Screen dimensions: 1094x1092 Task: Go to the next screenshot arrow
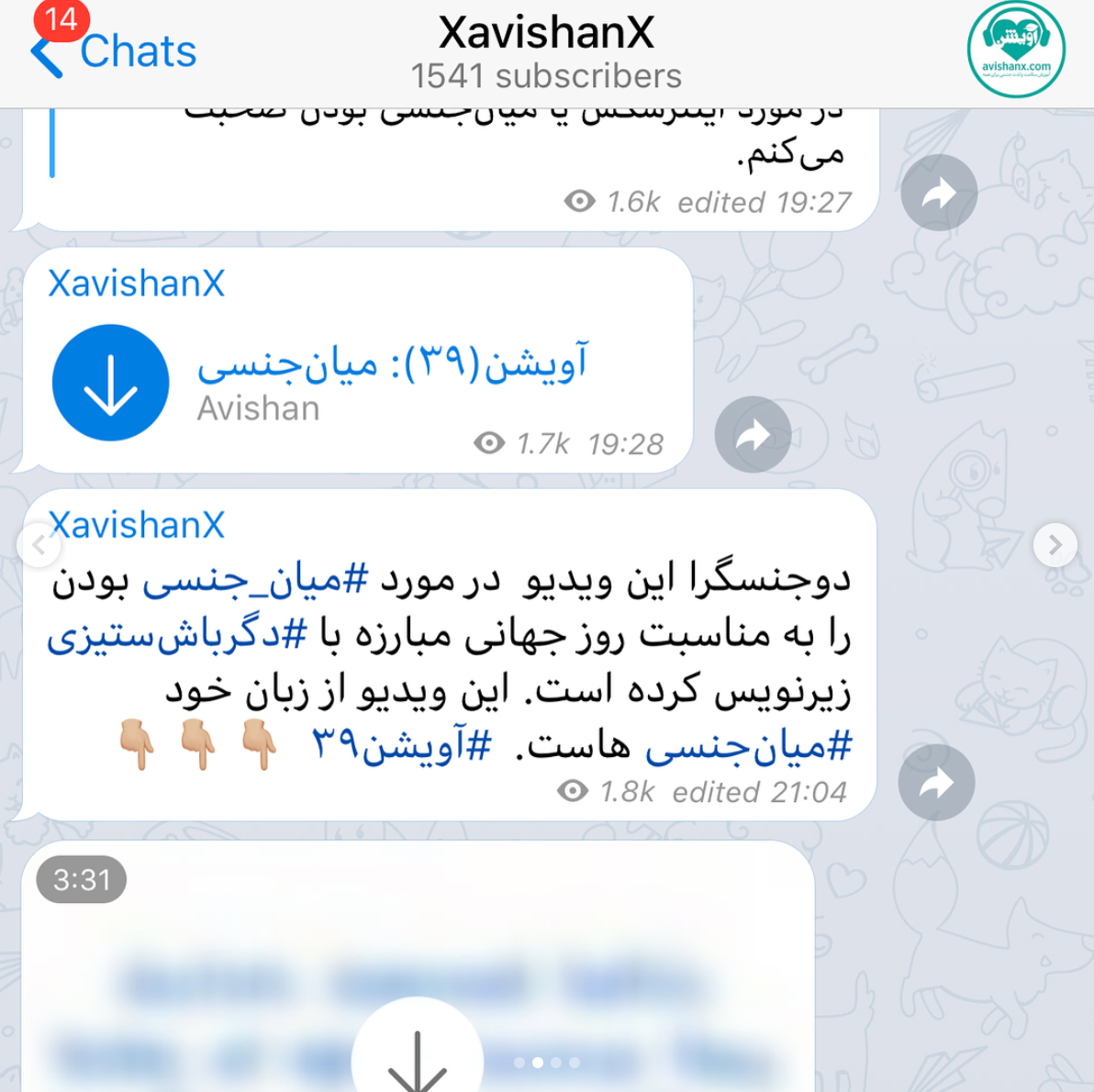coord(1055,545)
